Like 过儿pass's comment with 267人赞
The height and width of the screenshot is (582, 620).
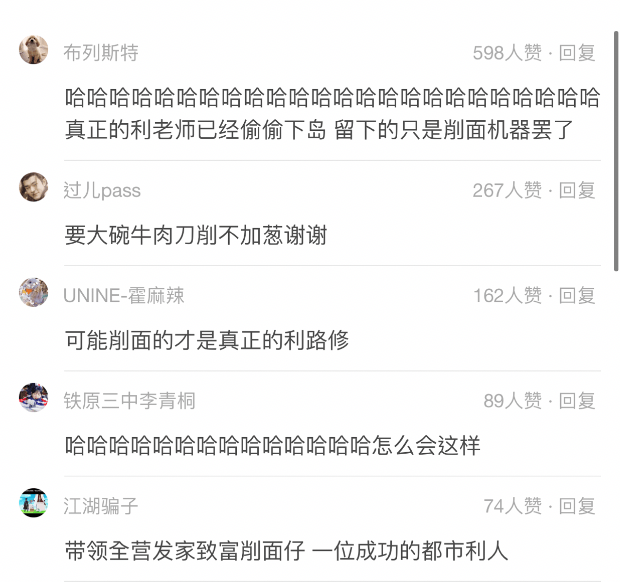point(507,190)
